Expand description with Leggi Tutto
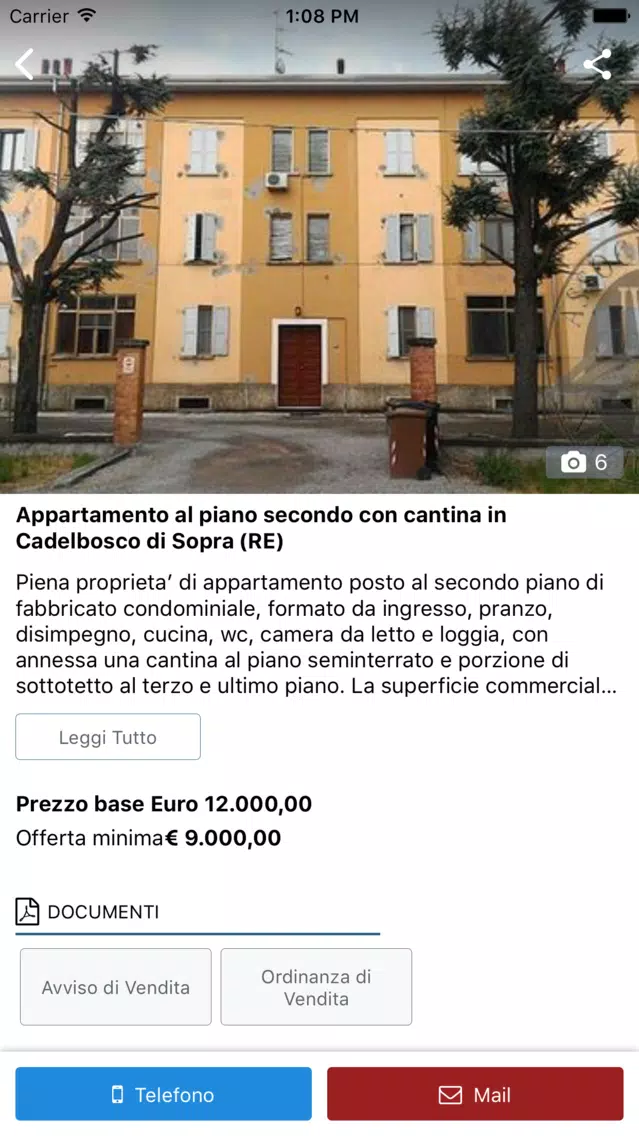Viewport: 639px width, 1136px height. tap(108, 737)
